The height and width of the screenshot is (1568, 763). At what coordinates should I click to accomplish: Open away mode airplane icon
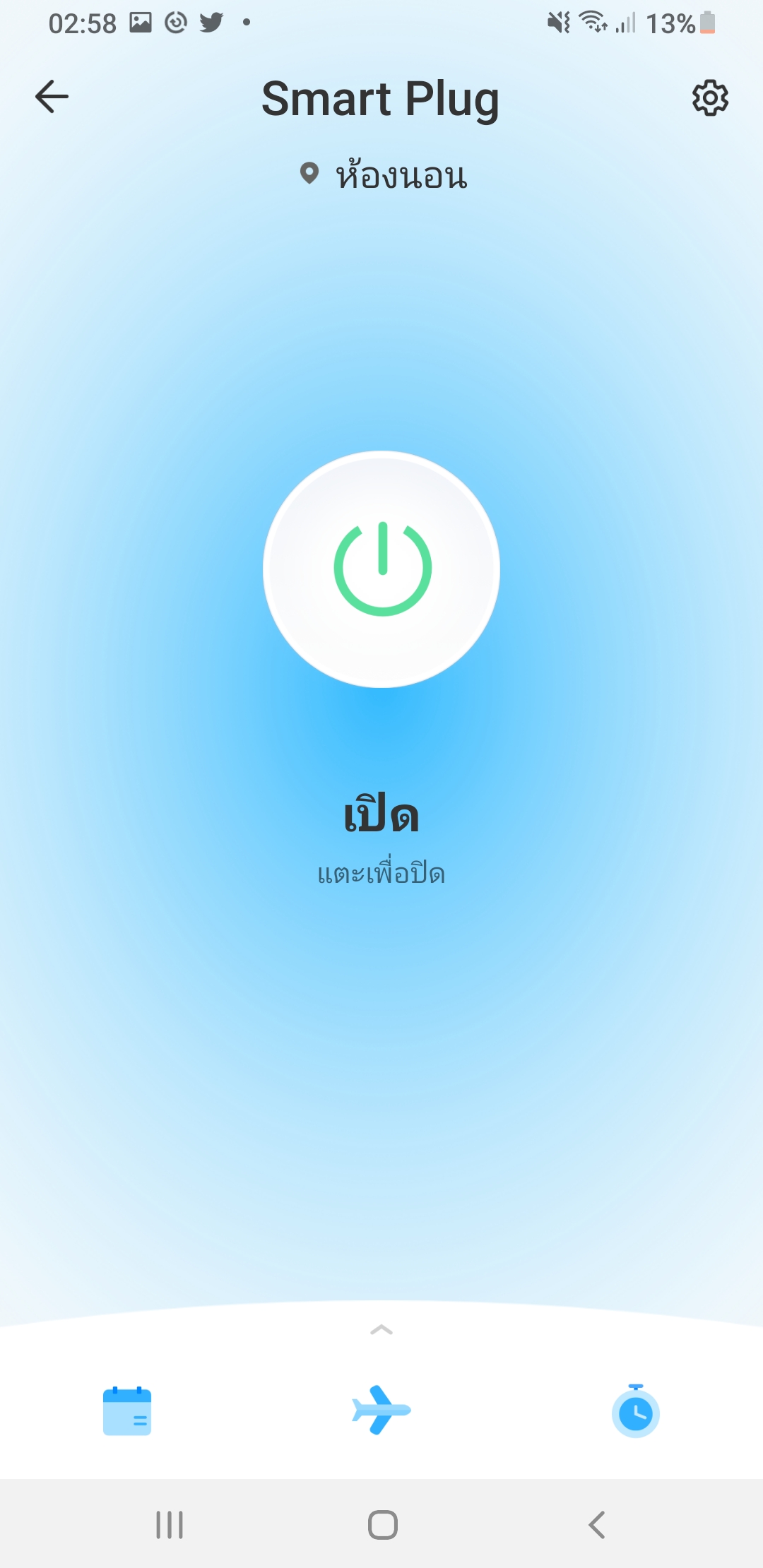click(x=381, y=1410)
